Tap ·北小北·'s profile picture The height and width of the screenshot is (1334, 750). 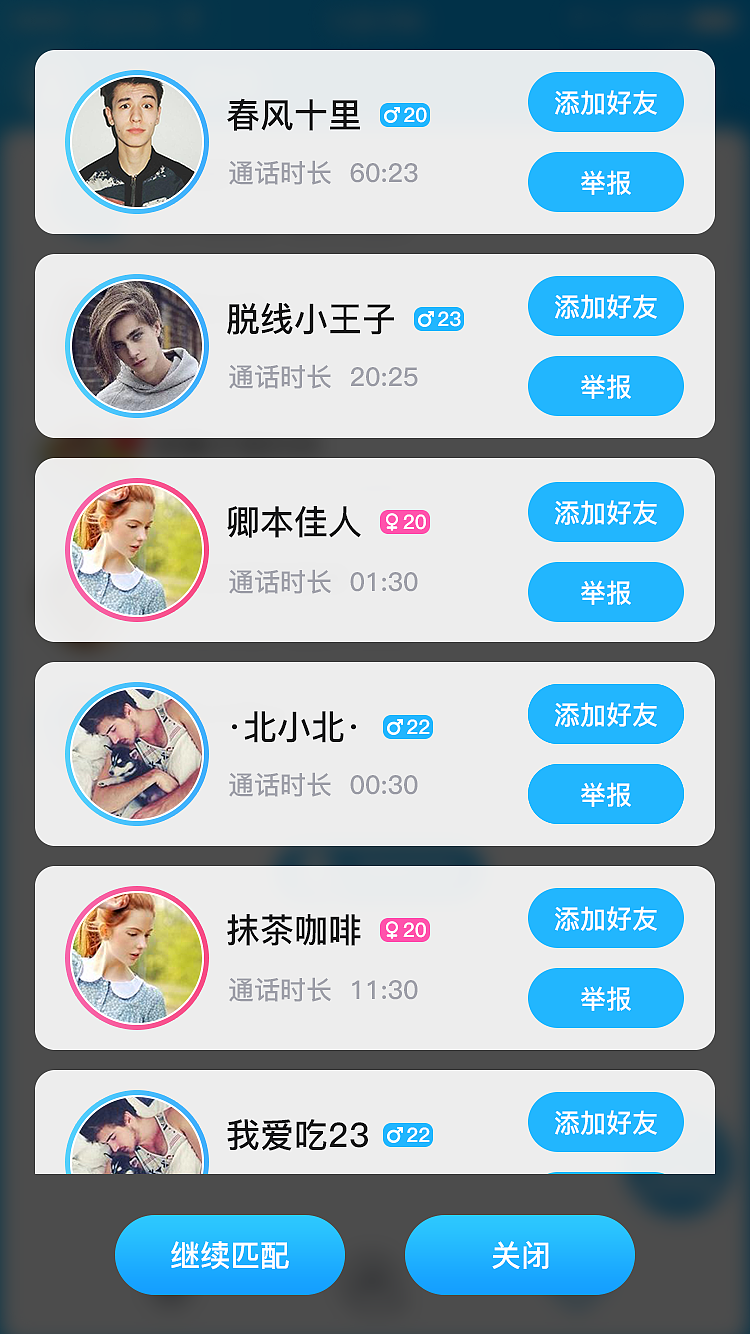click(x=137, y=754)
